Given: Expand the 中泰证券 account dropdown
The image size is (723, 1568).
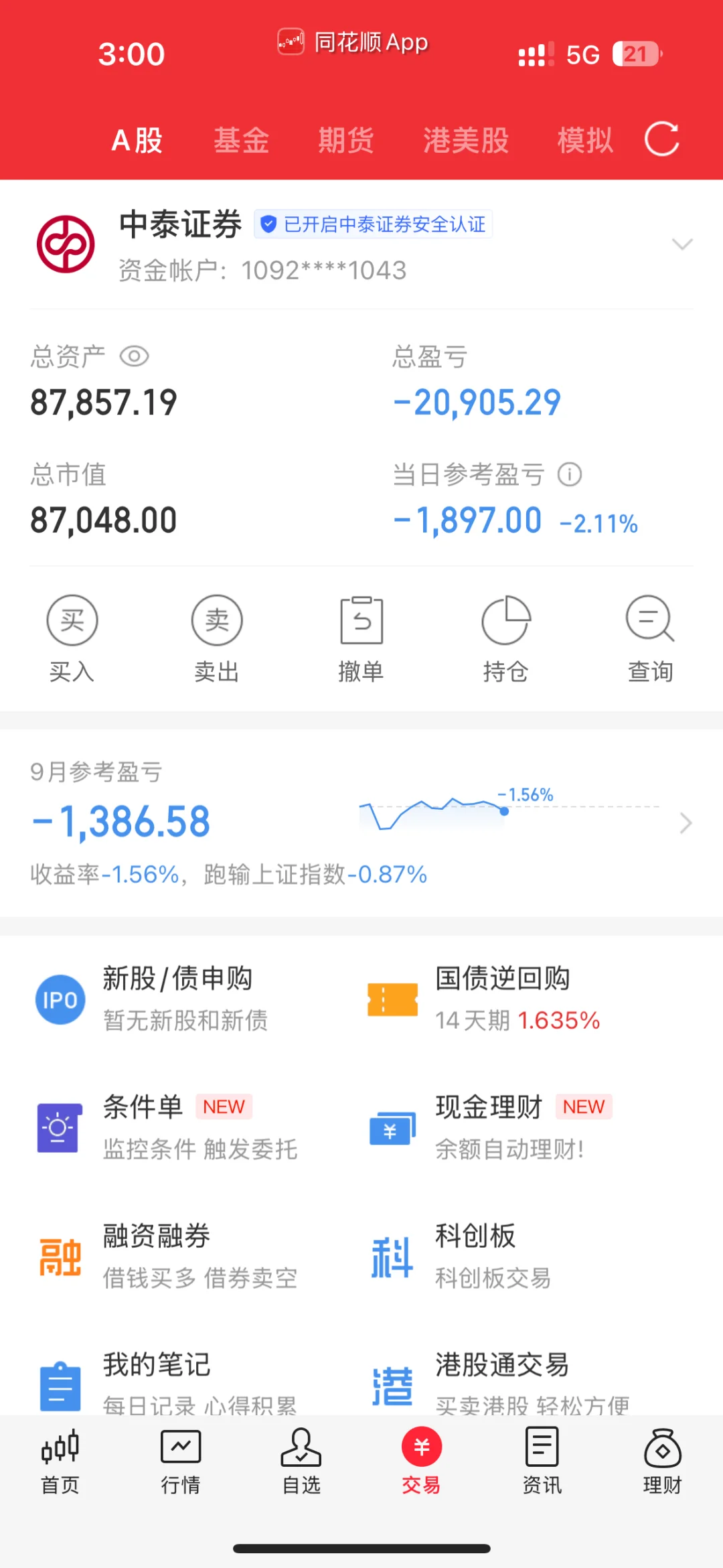Looking at the screenshot, I should tap(682, 244).
